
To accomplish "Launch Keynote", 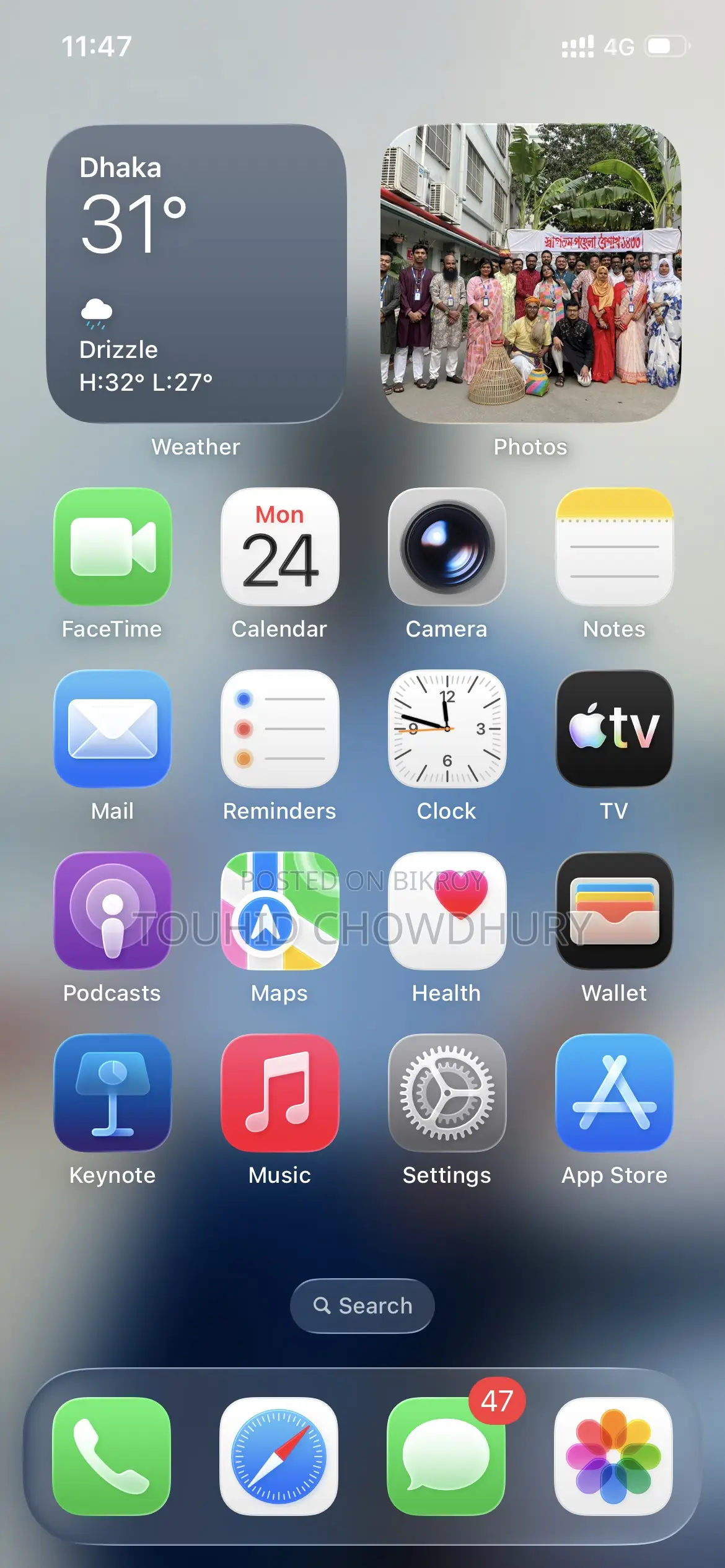I will (x=113, y=1092).
